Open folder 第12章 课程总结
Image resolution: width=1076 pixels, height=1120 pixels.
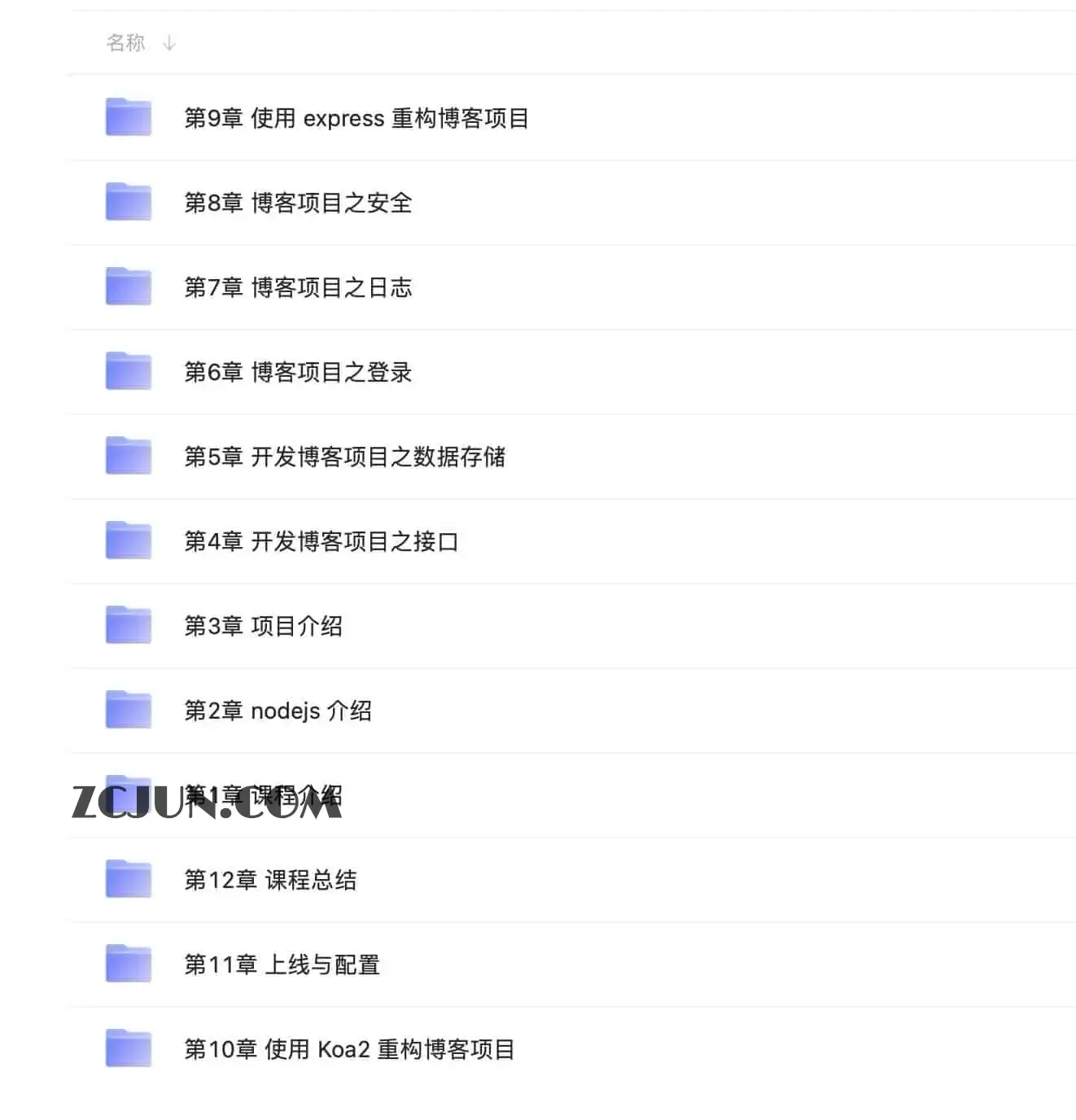point(270,880)
